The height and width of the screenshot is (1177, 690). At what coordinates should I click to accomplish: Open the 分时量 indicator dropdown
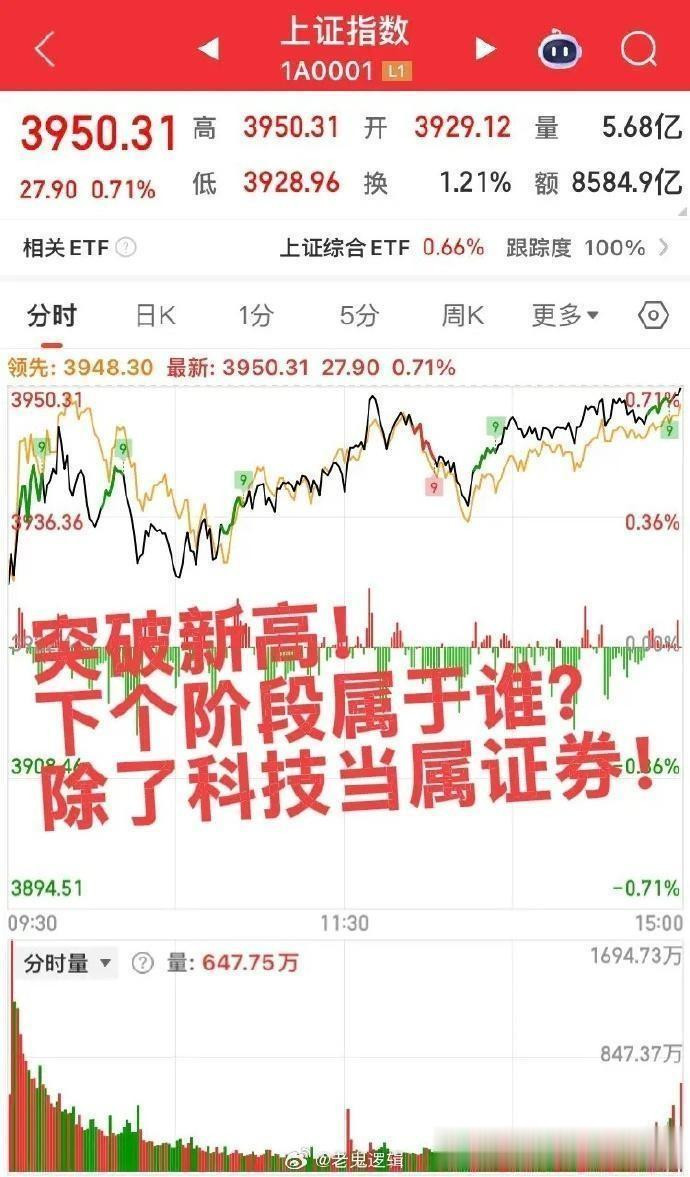(69, 964)
